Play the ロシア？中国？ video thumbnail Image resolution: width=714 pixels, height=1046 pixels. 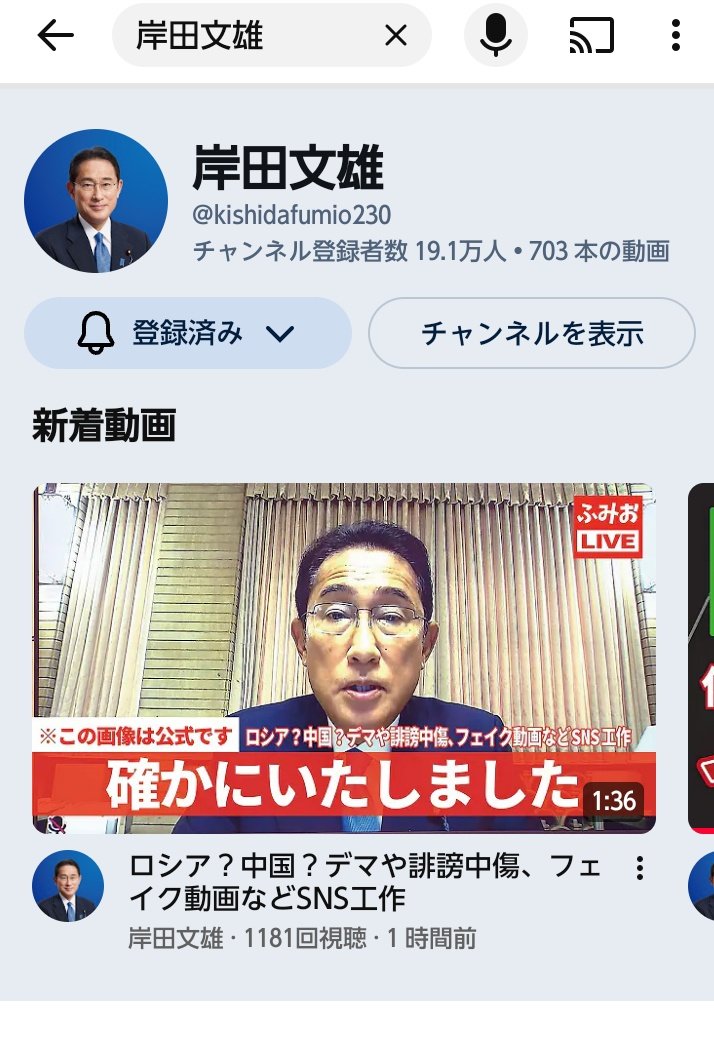pyautogui.click(x=344, y=658)
